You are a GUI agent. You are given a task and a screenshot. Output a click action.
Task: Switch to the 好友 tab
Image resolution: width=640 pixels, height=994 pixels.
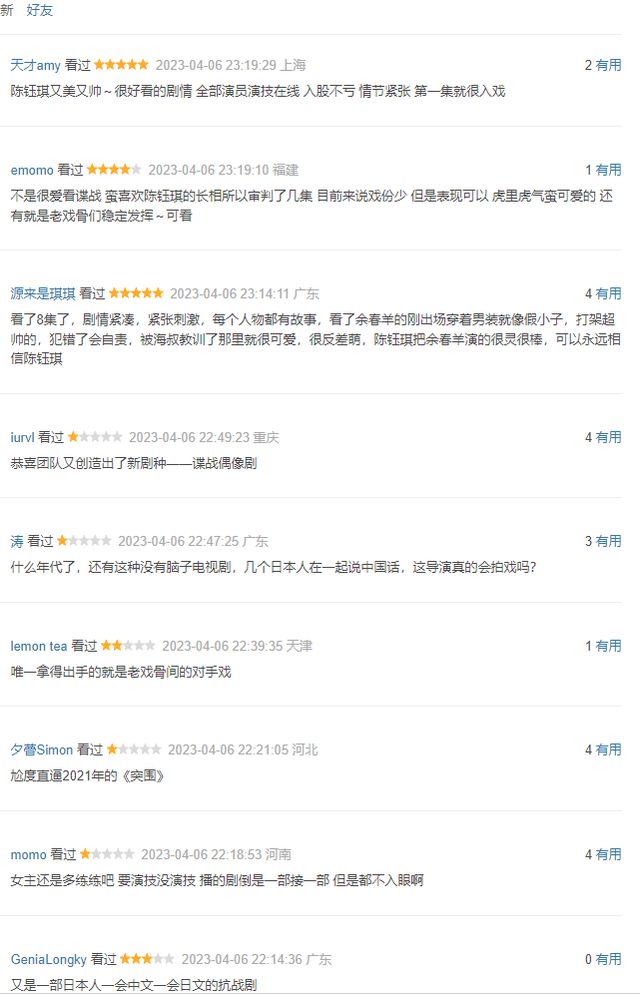(x=40, y=10)
